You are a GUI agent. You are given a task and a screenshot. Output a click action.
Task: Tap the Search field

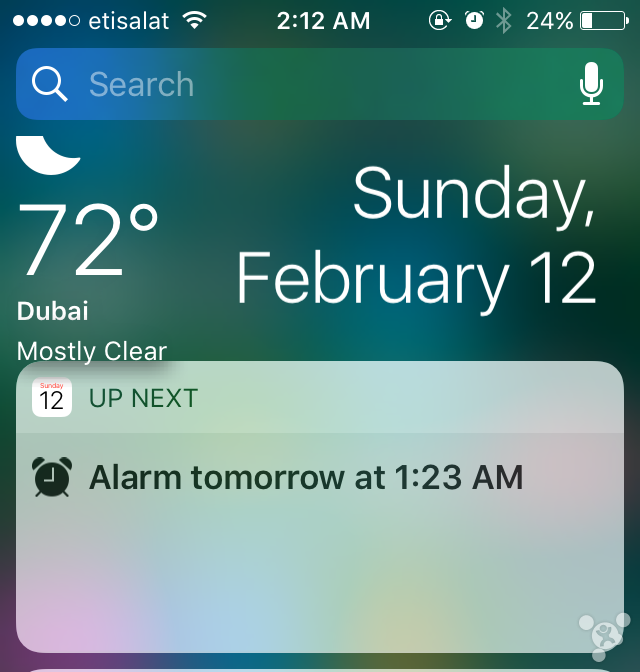coord(300,85)
